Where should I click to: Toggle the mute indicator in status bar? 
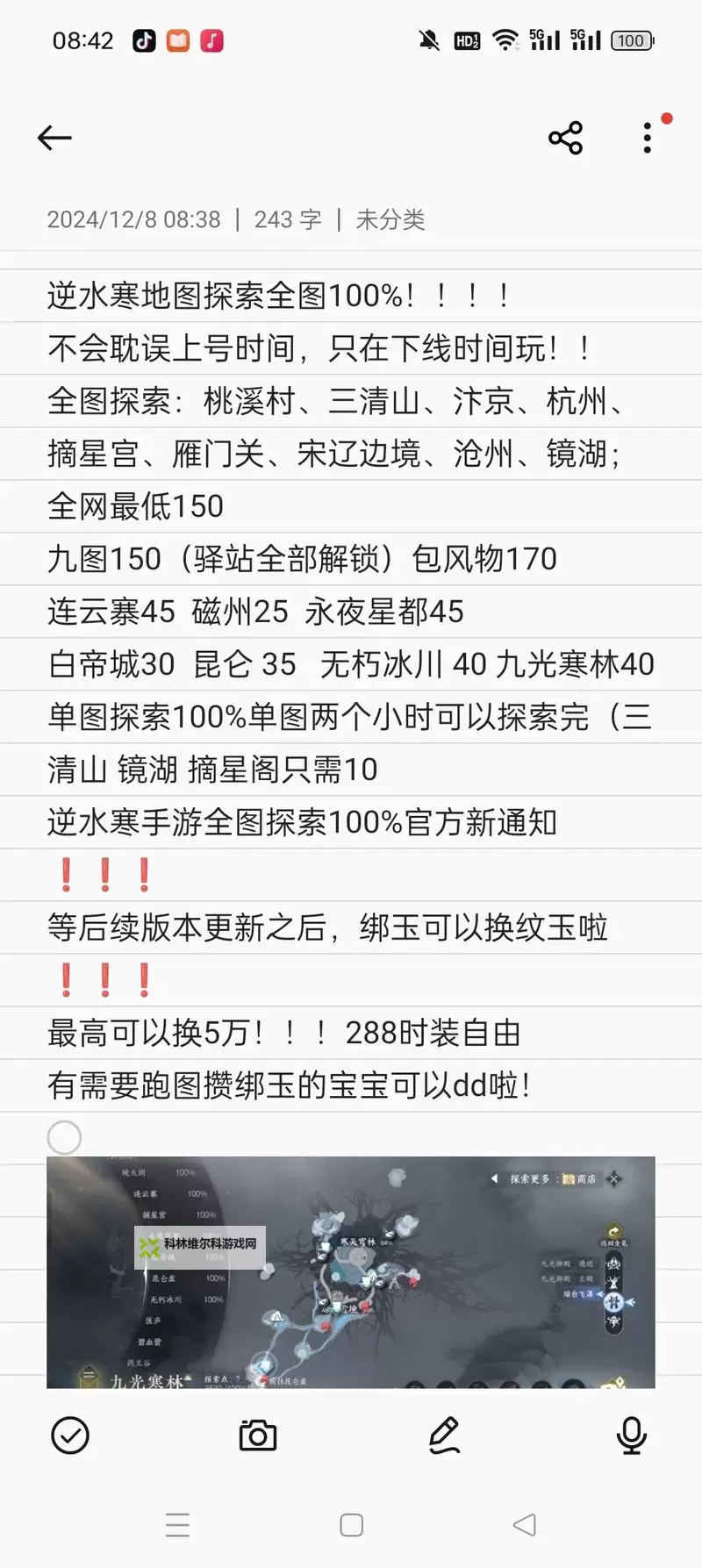click(427, 39)
